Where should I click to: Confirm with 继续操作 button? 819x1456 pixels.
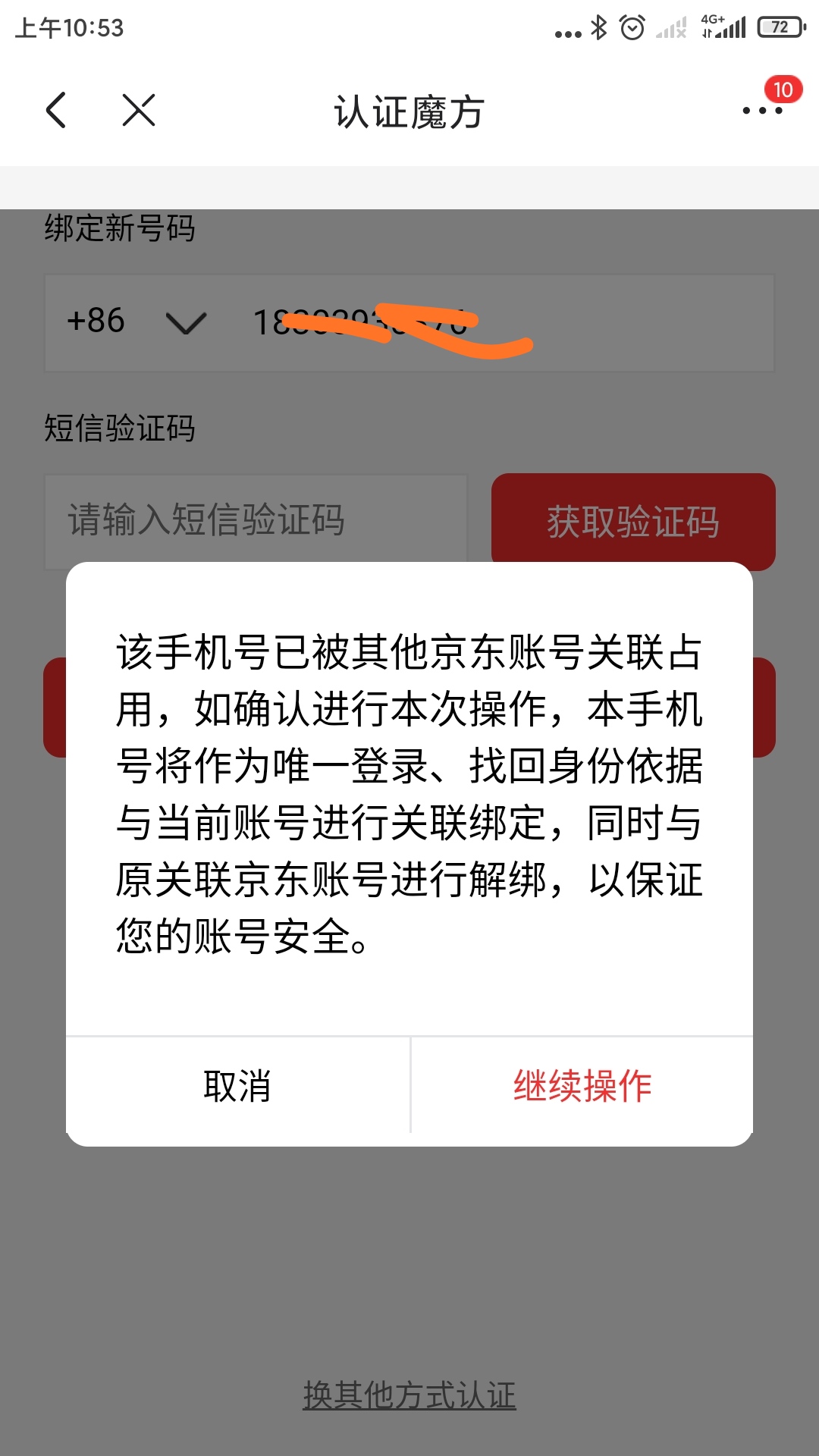click(x=582, y=1086)
